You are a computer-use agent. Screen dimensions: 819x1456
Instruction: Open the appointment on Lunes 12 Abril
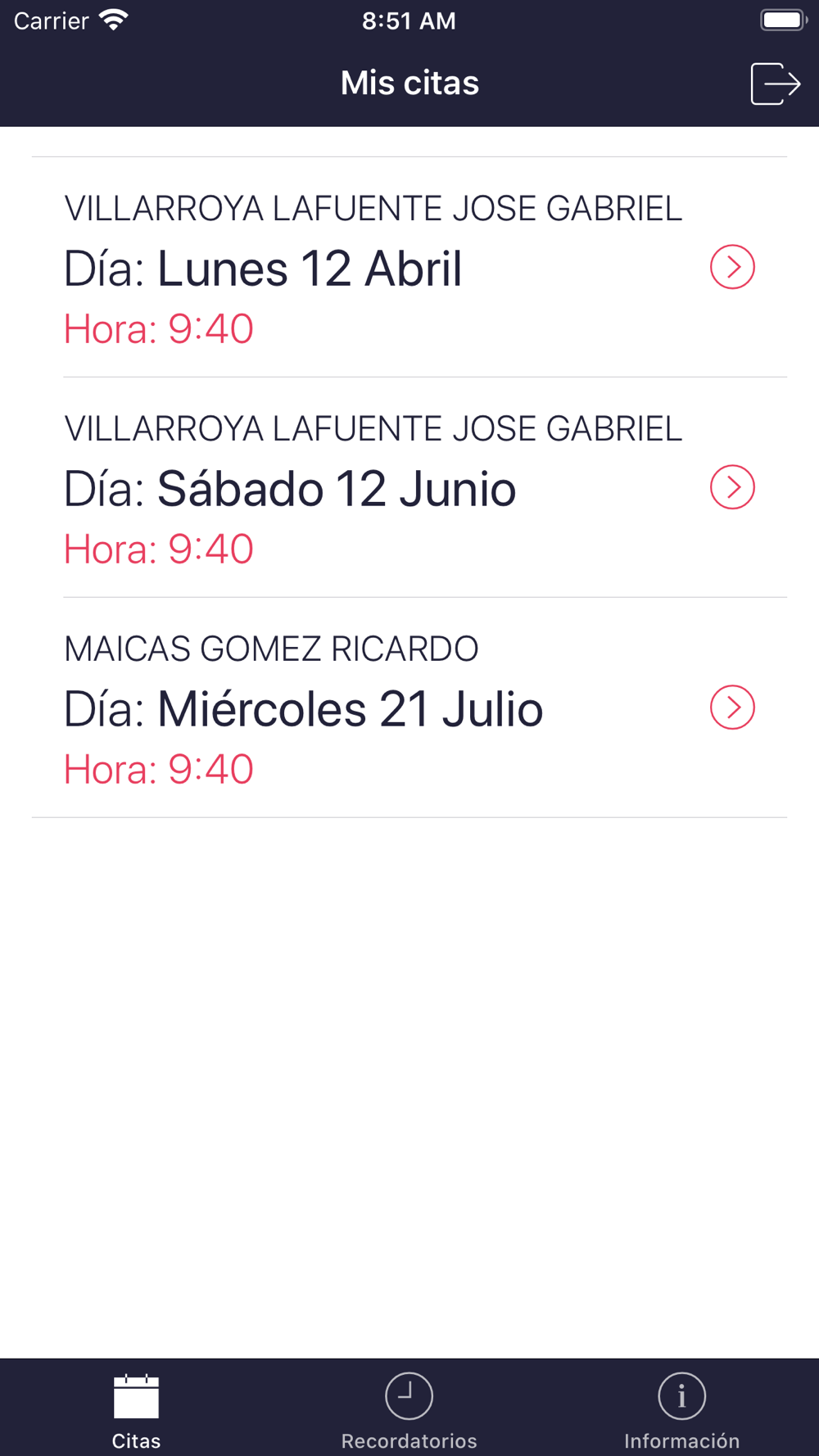click(x=409, y=268)
